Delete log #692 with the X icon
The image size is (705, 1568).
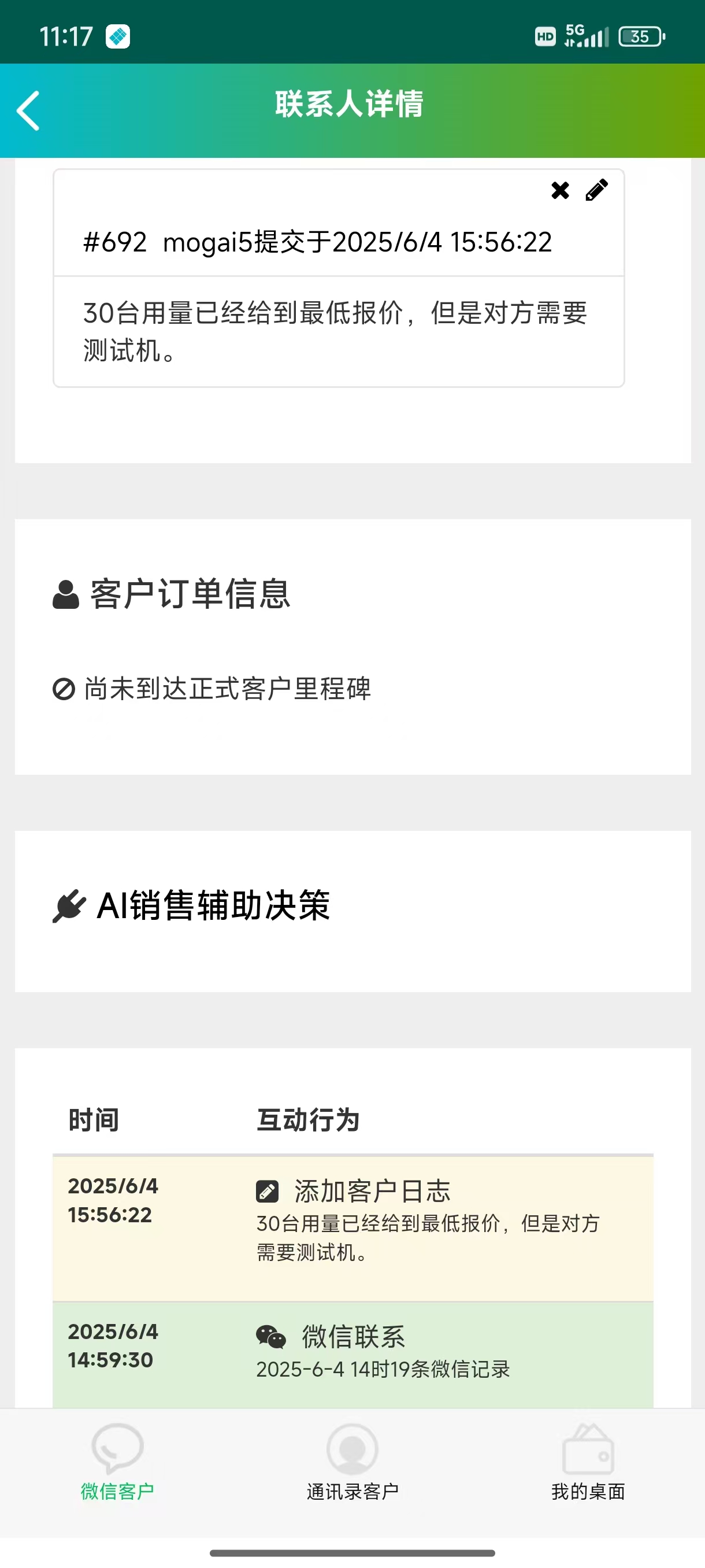[x=560, y=191]
